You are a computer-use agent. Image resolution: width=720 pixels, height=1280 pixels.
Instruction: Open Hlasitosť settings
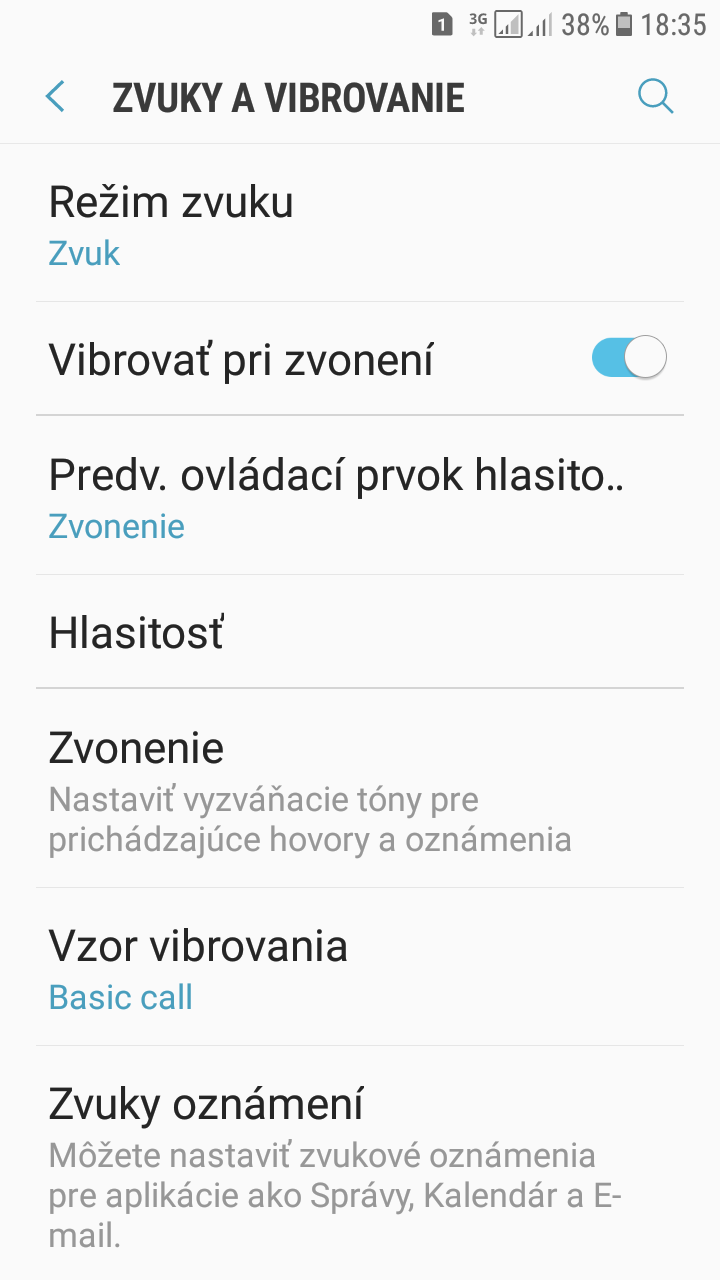[x=360, y=632]
